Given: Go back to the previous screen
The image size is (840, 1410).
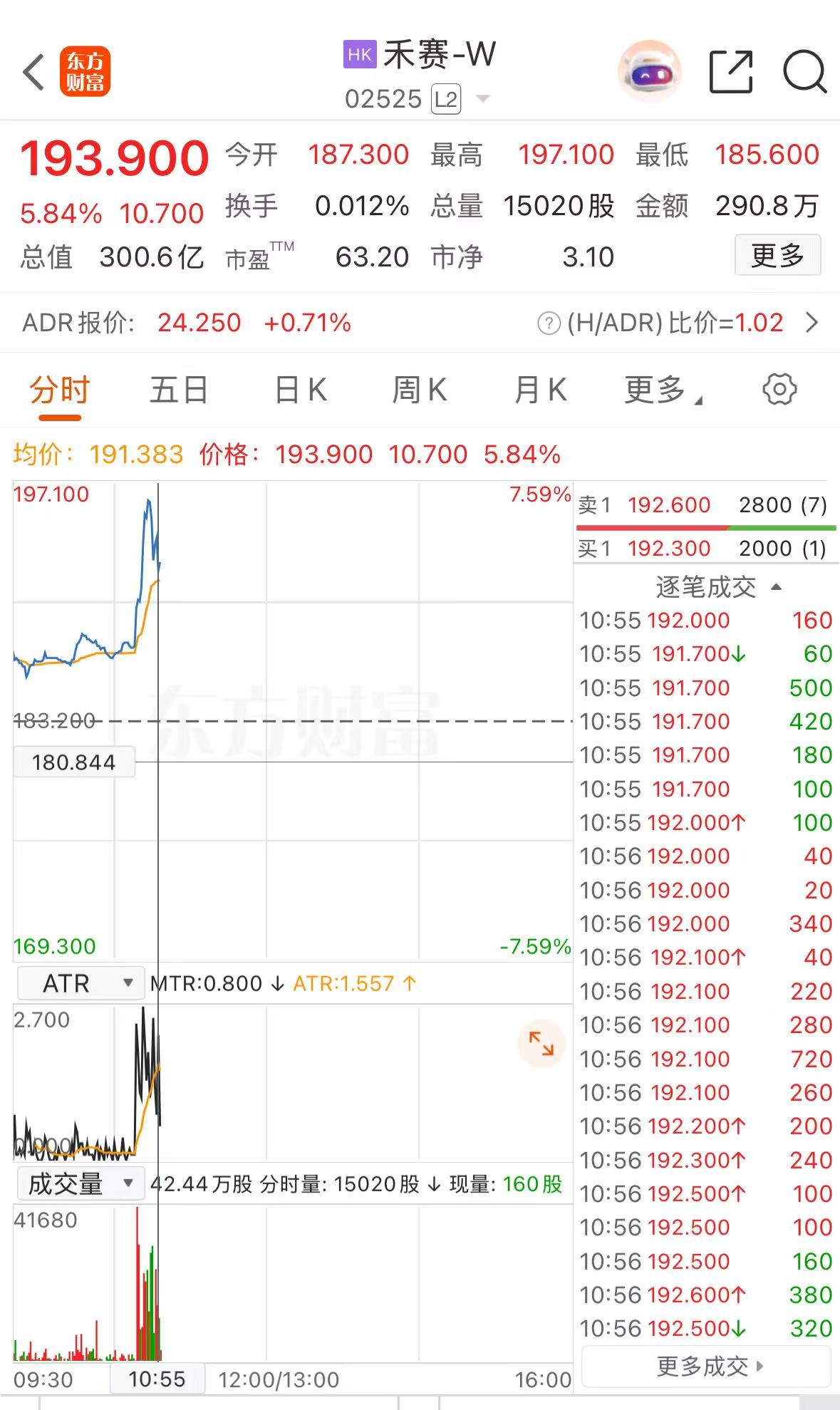Looking at the screenshot, I should pyautogui.click(x=33, y=72).
